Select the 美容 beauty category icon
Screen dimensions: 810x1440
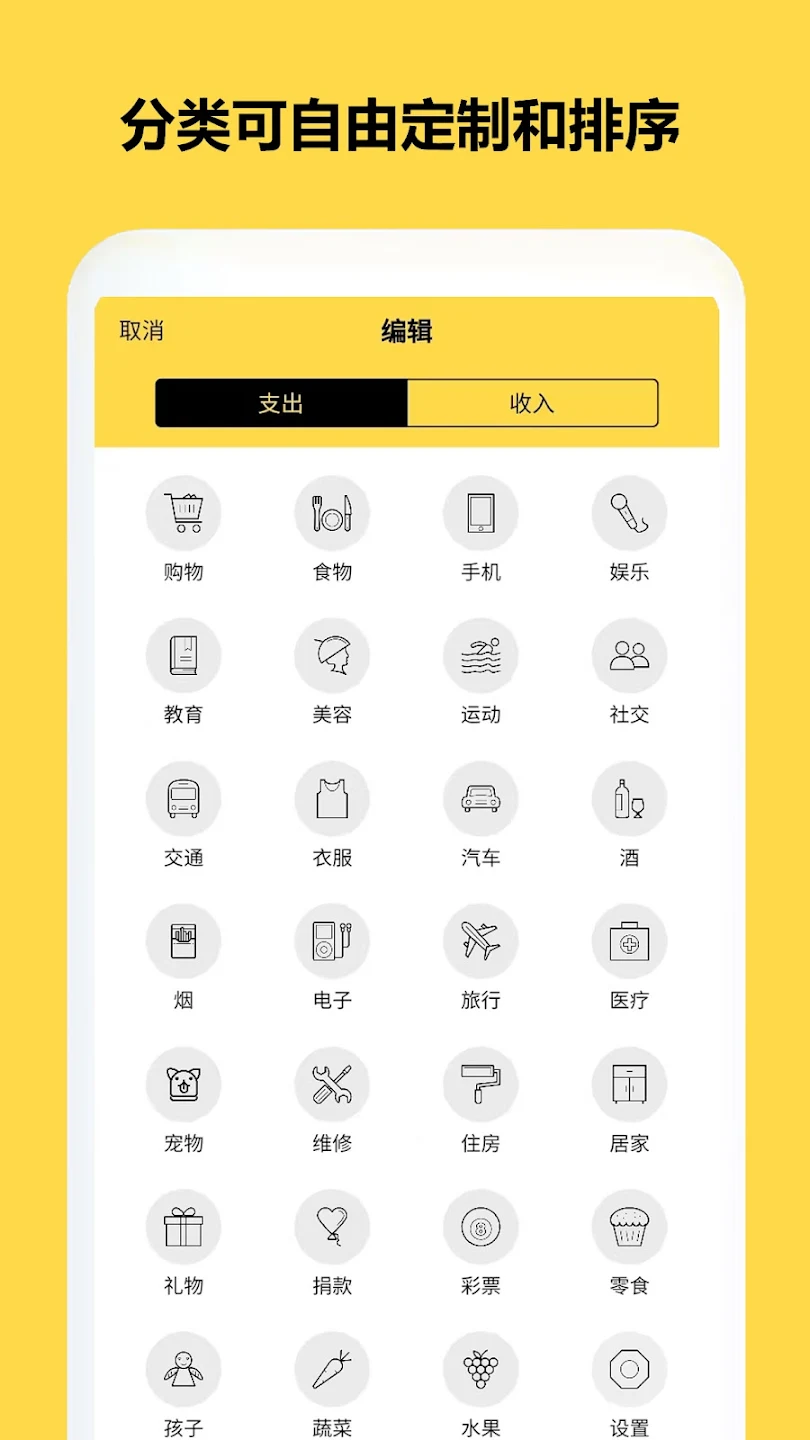pyautogui.click(x=332, y=655)
